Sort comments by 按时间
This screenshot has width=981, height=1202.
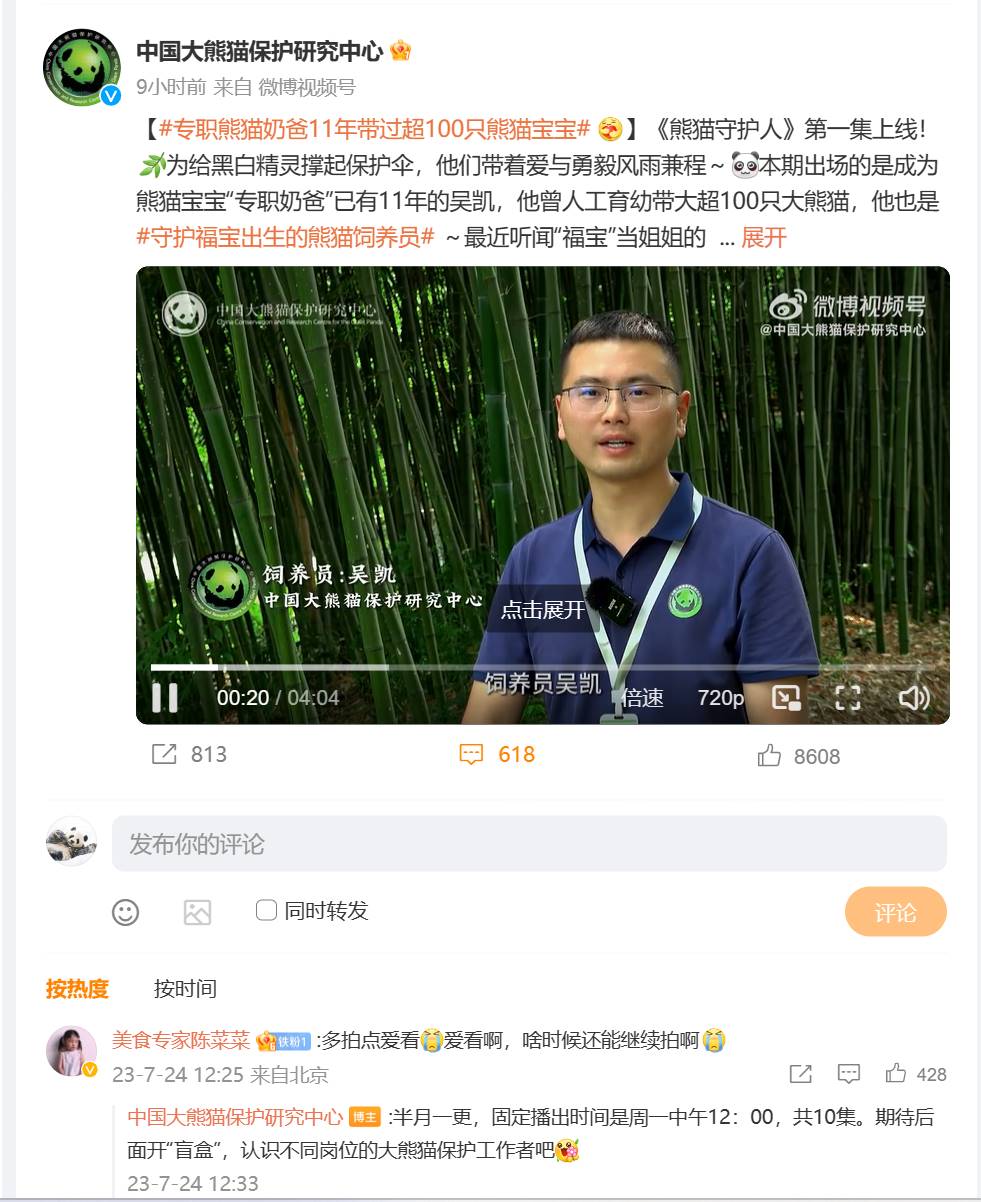point(185,989)
